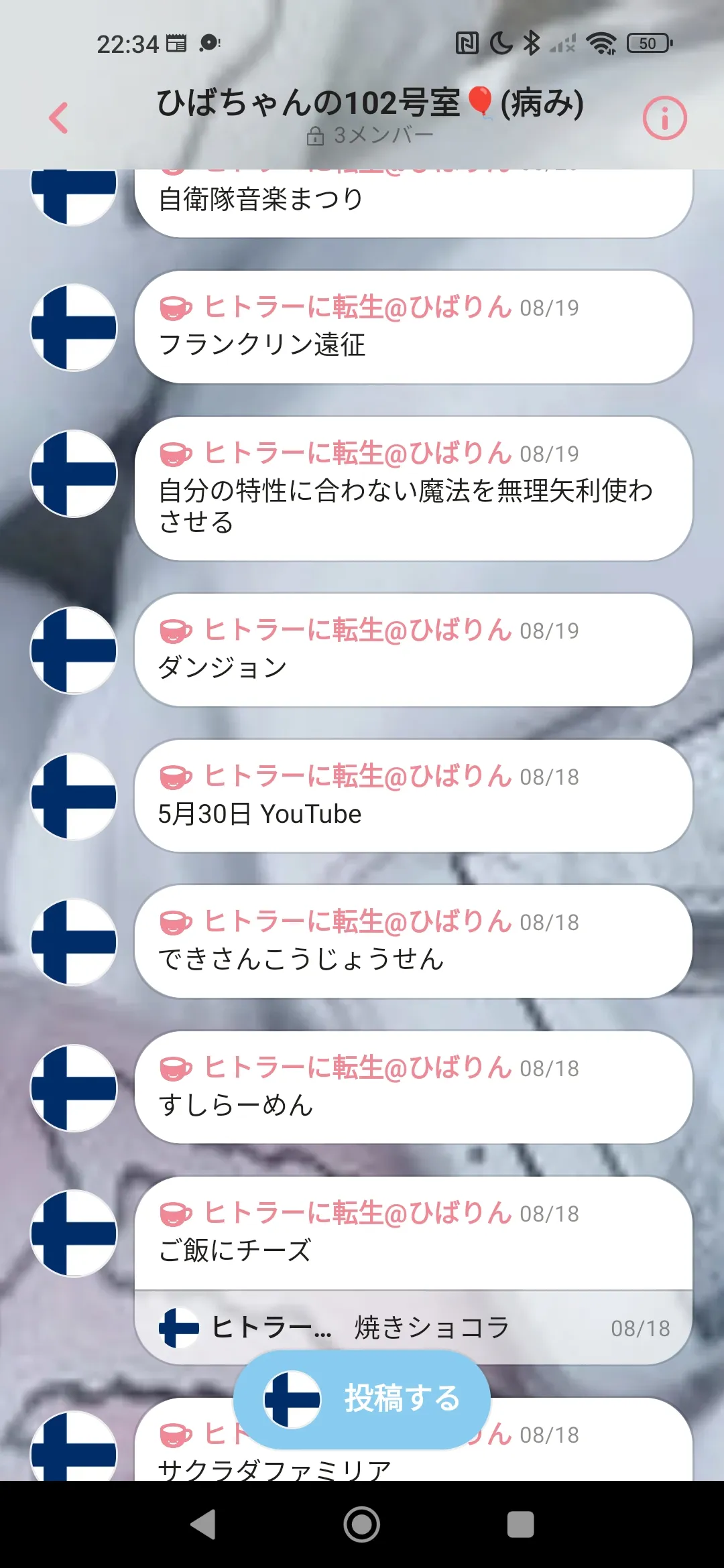Screen dimensions: 724x1568
Task: Open the ダンジョン post
Action: tap(414, 650)
